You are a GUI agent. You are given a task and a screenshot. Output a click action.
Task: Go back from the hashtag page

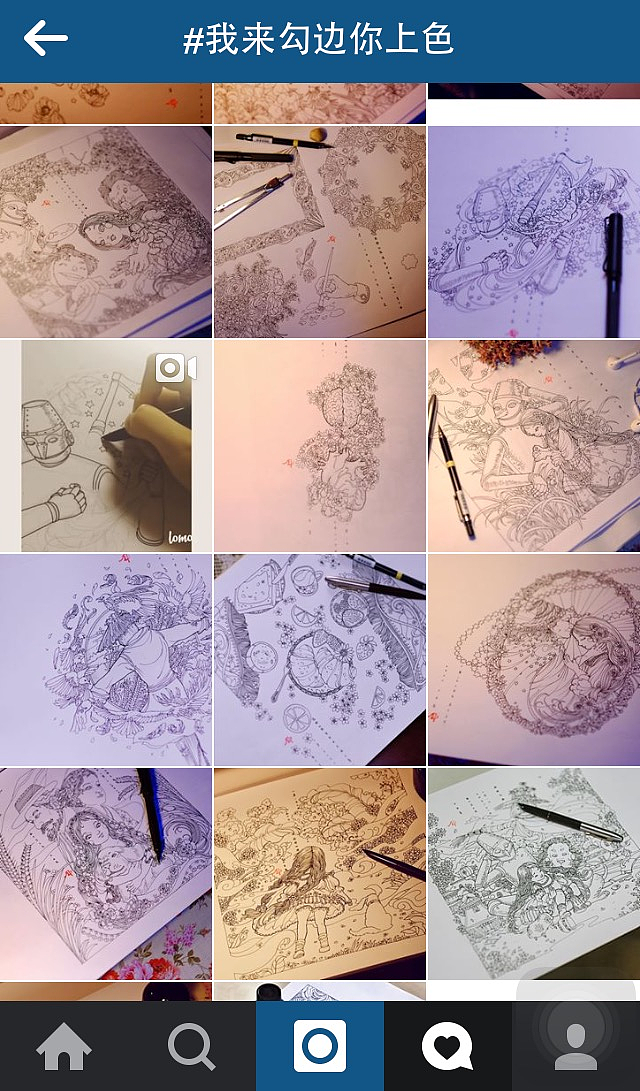coord(45,39)
